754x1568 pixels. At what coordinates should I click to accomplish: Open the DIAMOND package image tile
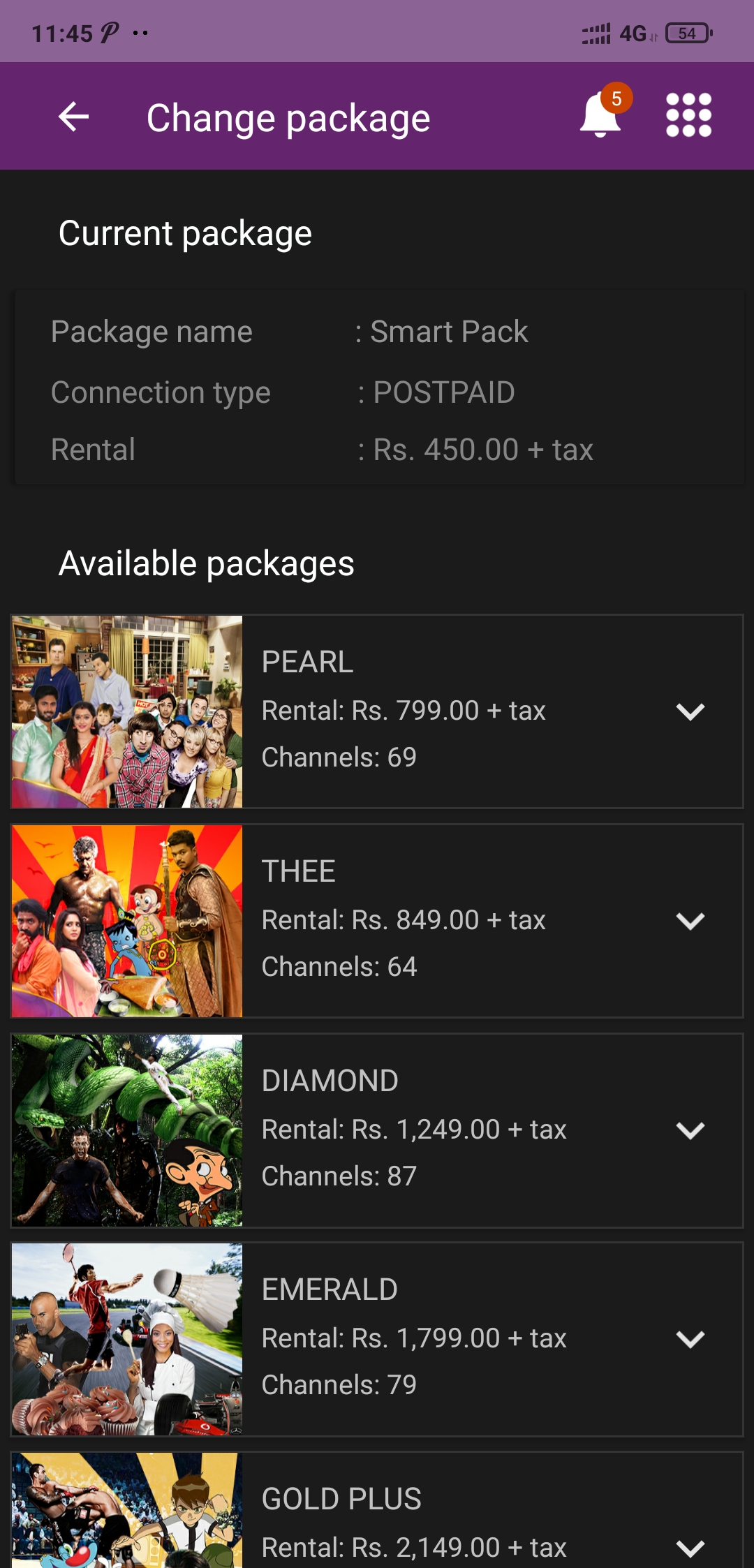[127, 1130]
